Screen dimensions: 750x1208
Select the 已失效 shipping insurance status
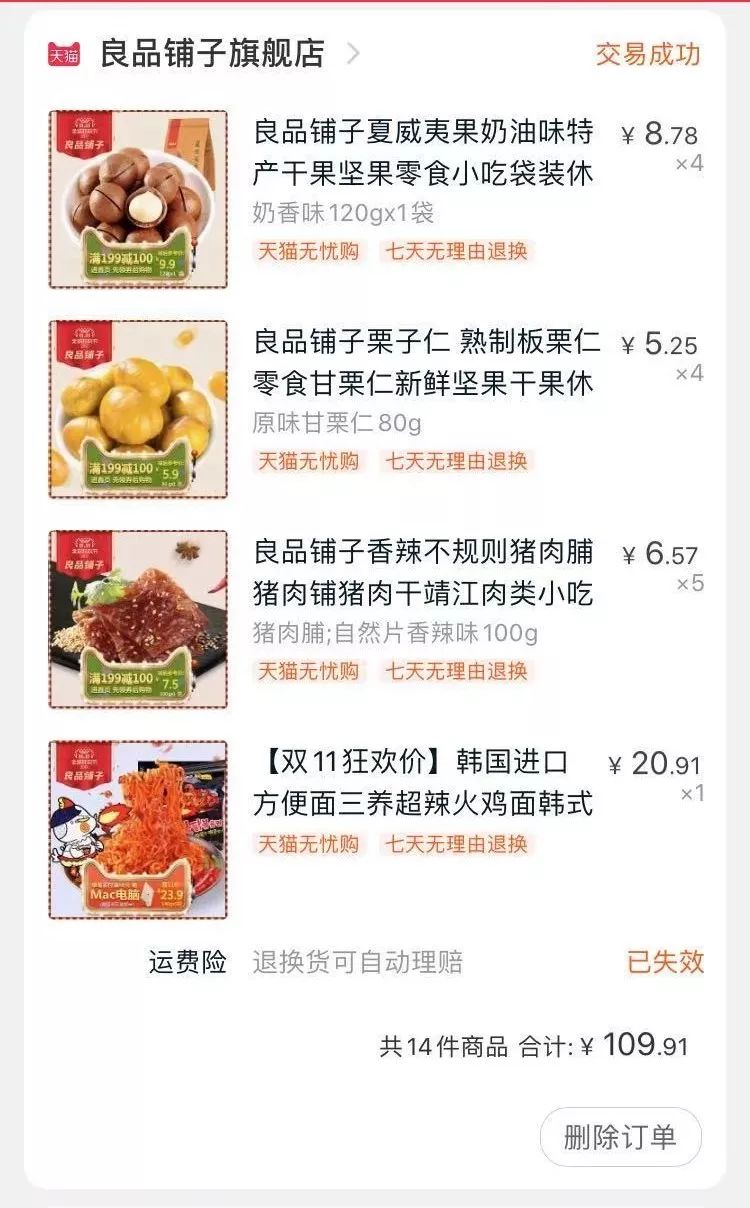[x=668, y=958]
